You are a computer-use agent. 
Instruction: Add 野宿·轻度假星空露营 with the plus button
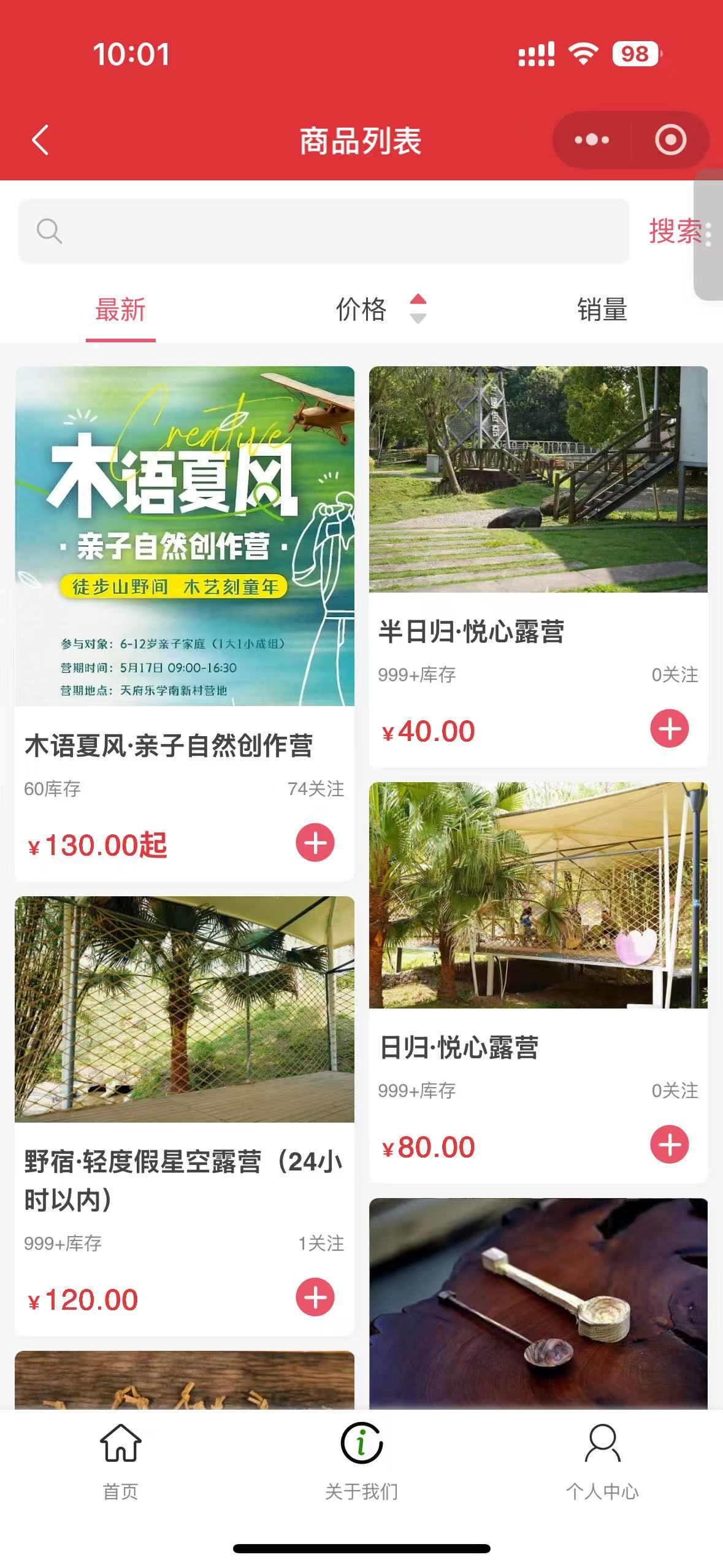pos(315,1297)
